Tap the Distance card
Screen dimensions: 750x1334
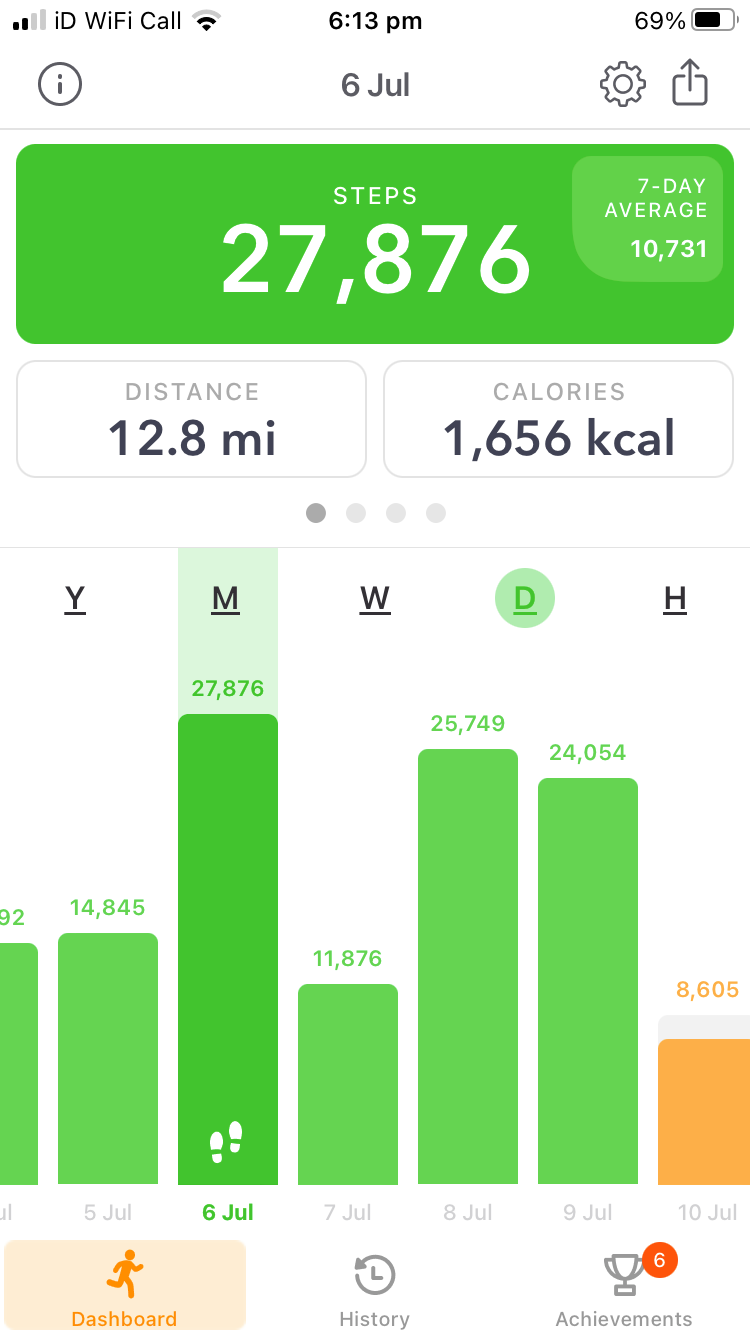pos(192,420)
